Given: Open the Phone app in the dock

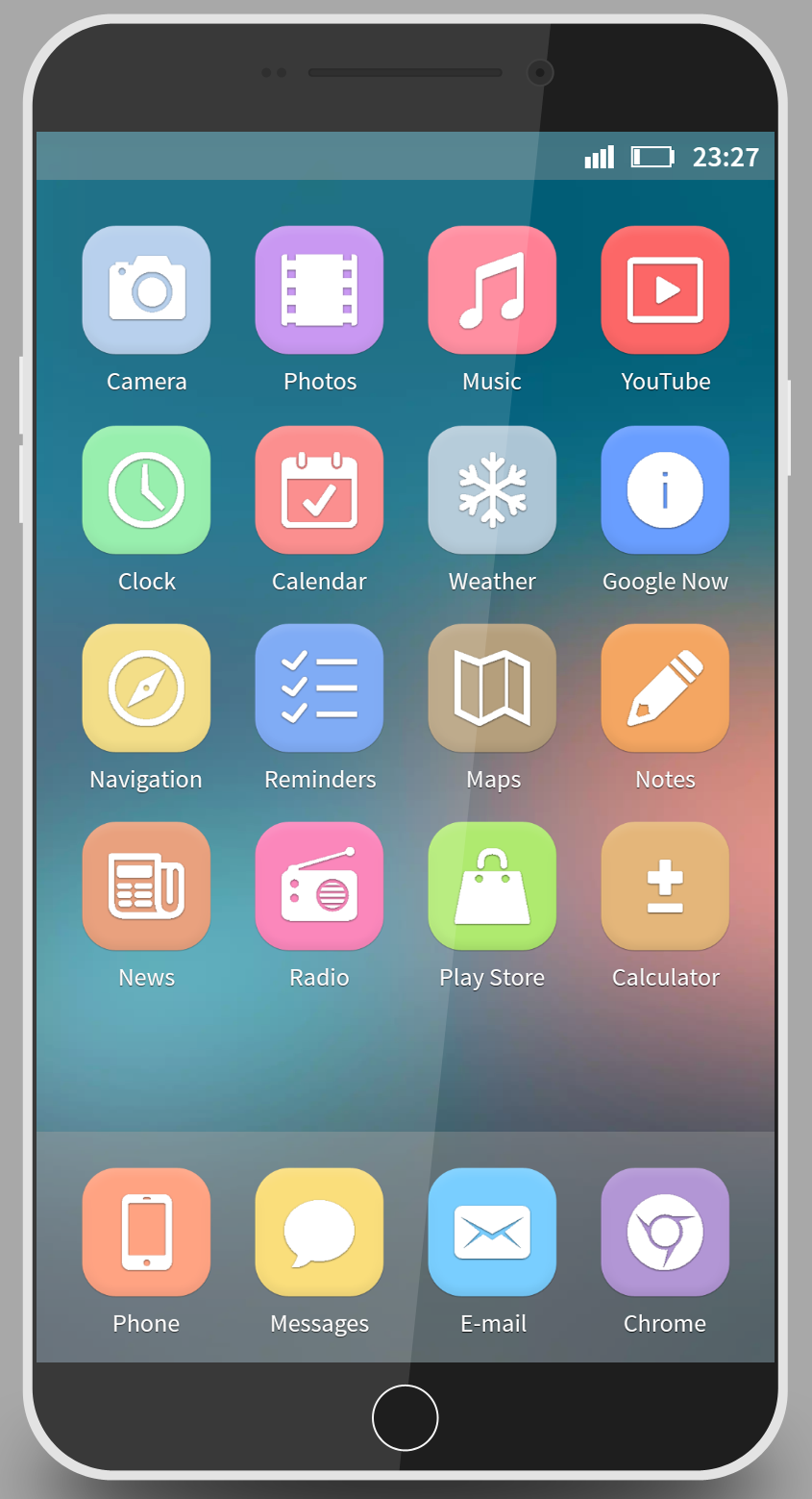Looking at the screenshot, I should coord(146,1232).
